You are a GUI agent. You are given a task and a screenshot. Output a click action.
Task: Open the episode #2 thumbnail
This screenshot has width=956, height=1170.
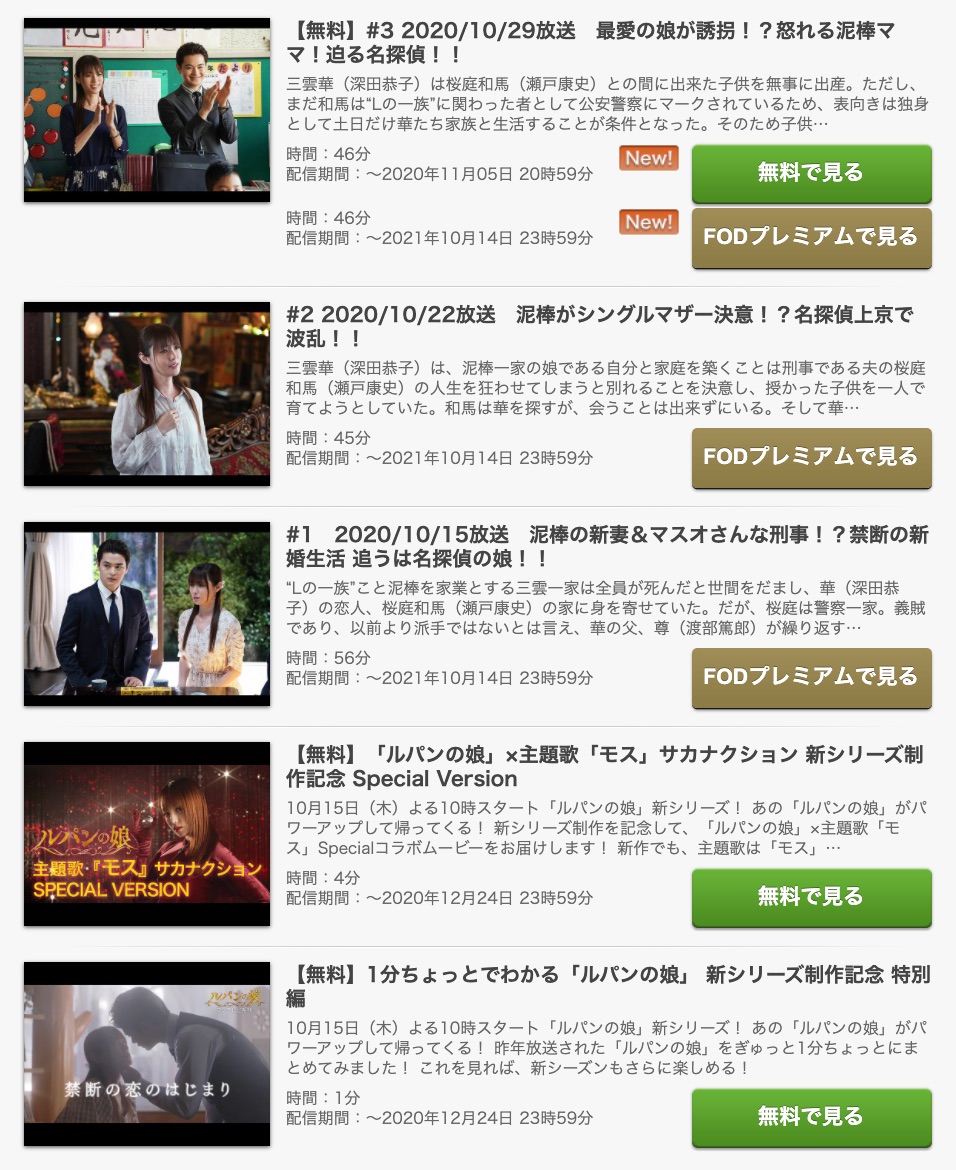(x=147, y=393)
